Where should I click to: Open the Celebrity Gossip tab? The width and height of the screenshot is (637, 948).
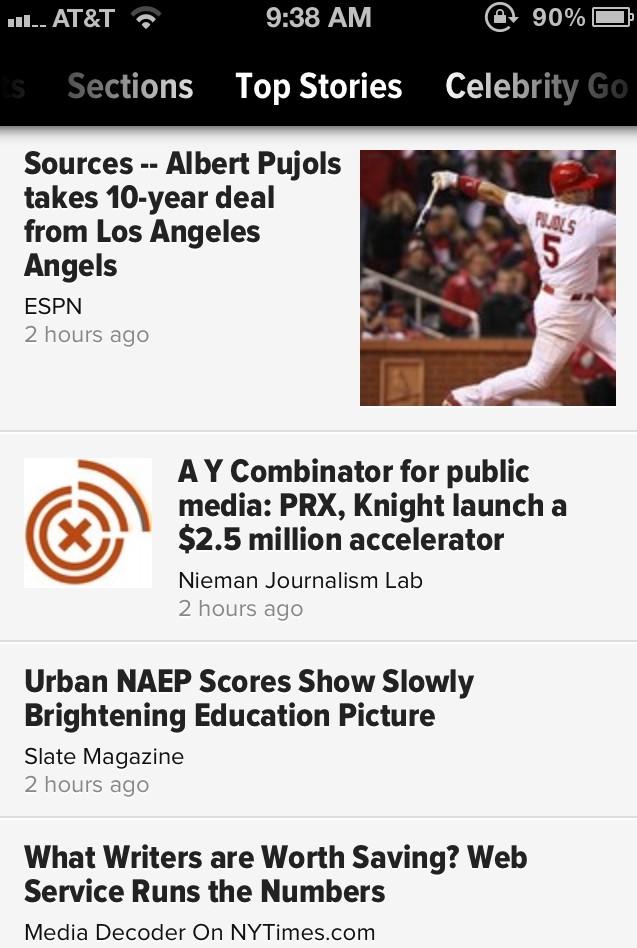(536, 87)
